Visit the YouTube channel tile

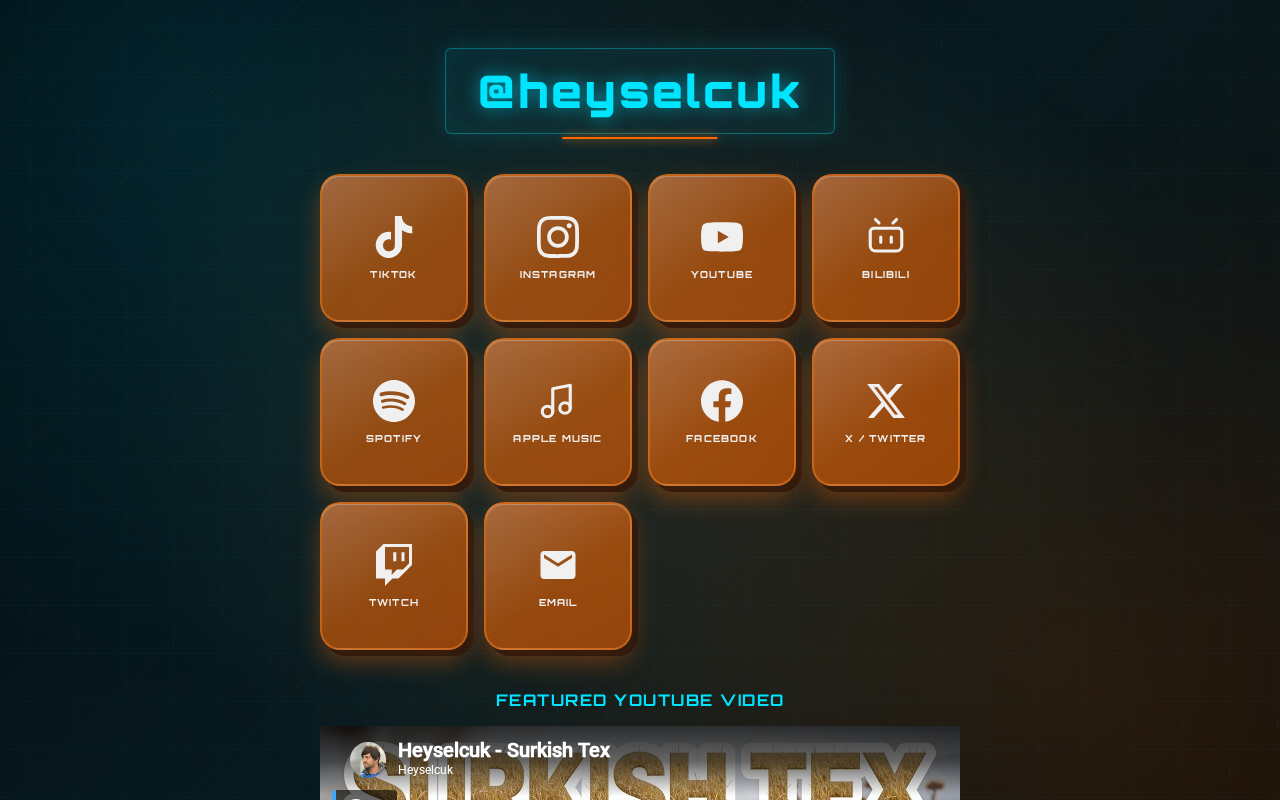tap(722, 248)
